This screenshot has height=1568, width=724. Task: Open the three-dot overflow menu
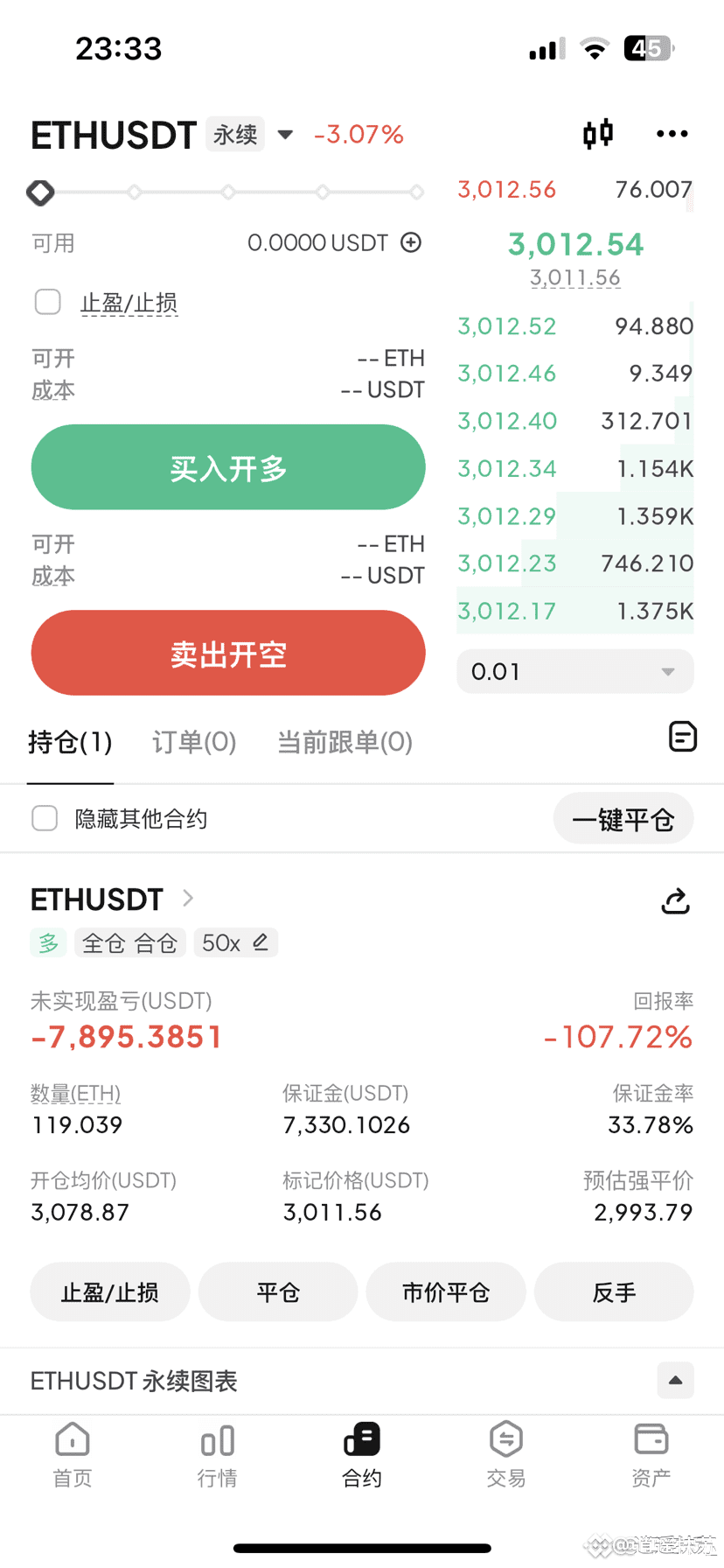pos(672,134)
